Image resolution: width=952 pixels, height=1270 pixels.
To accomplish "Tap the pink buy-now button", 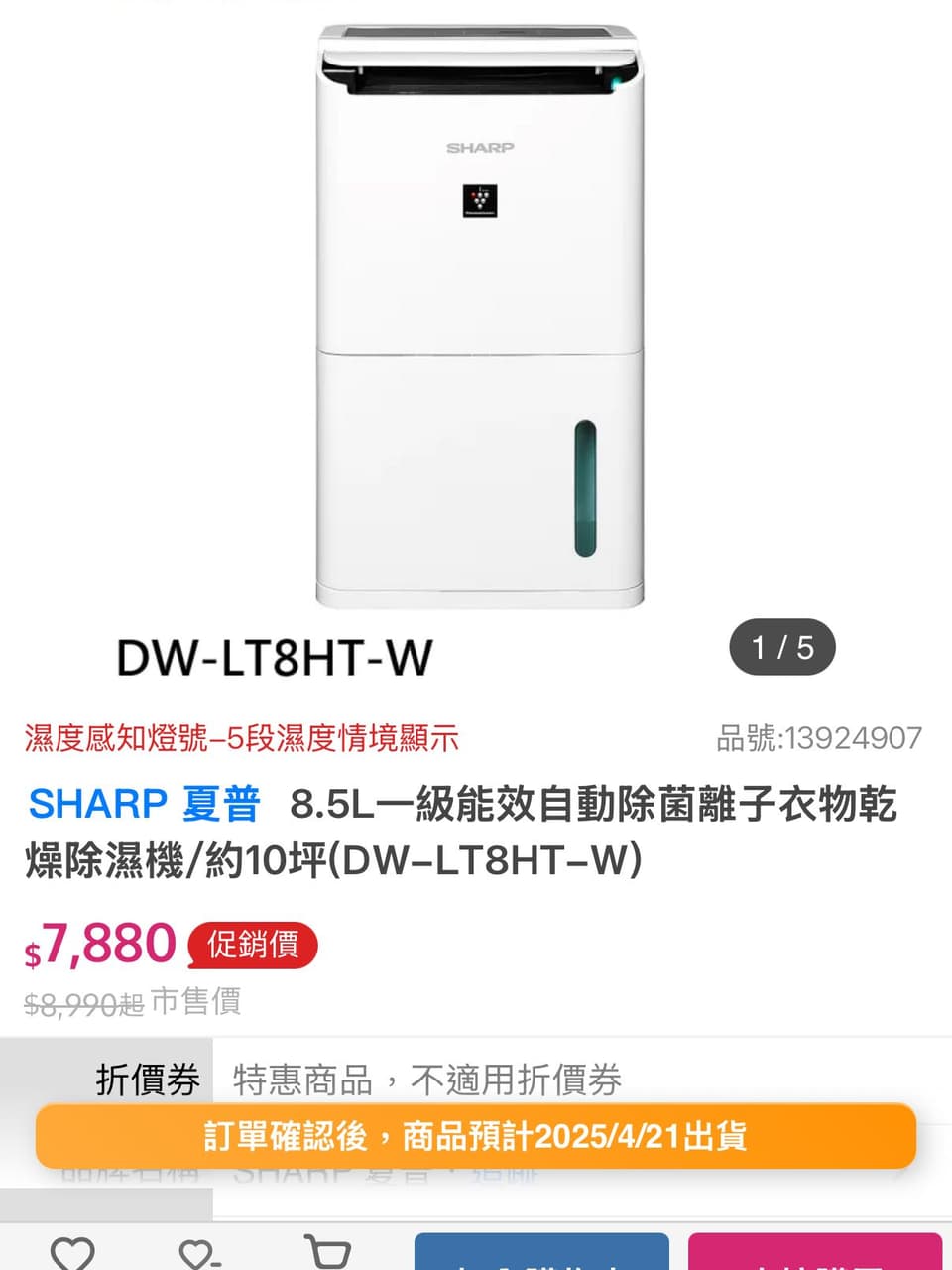I will (815, 1254).
